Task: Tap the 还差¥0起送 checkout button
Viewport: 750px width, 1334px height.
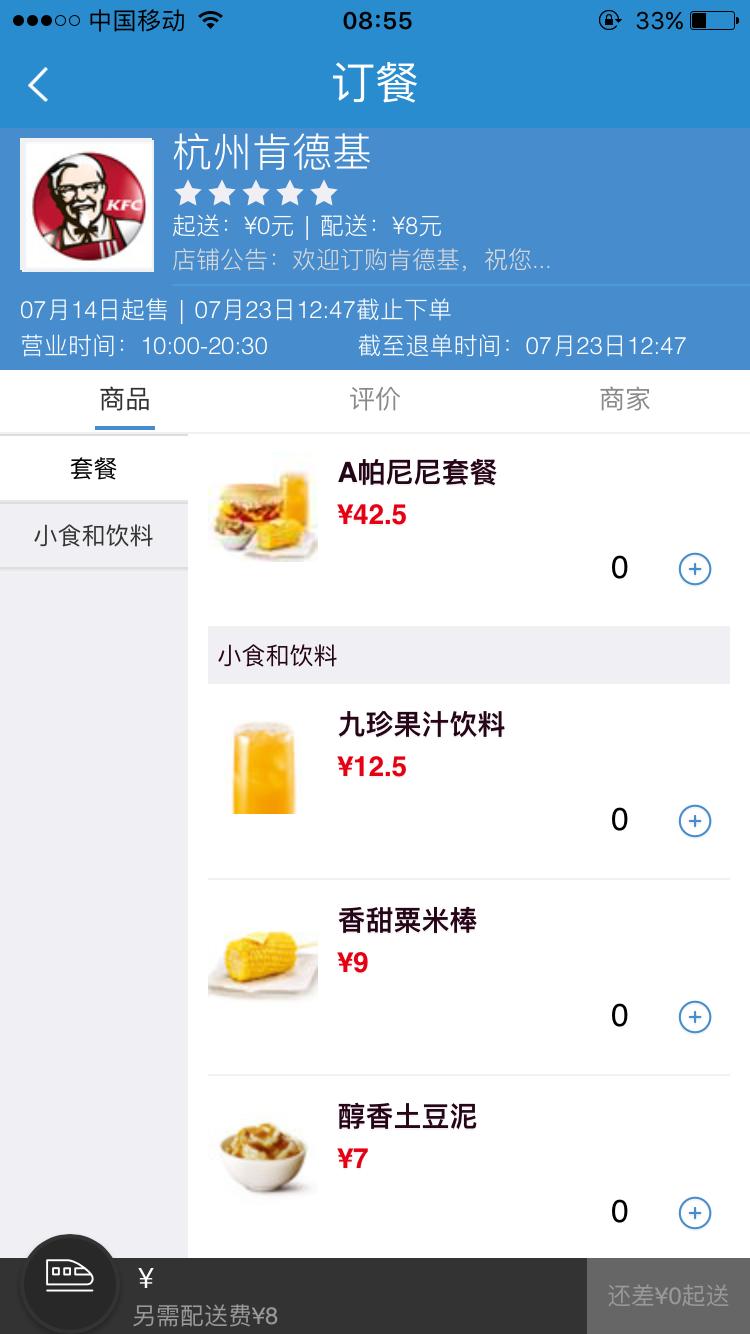Action: 666,1294
